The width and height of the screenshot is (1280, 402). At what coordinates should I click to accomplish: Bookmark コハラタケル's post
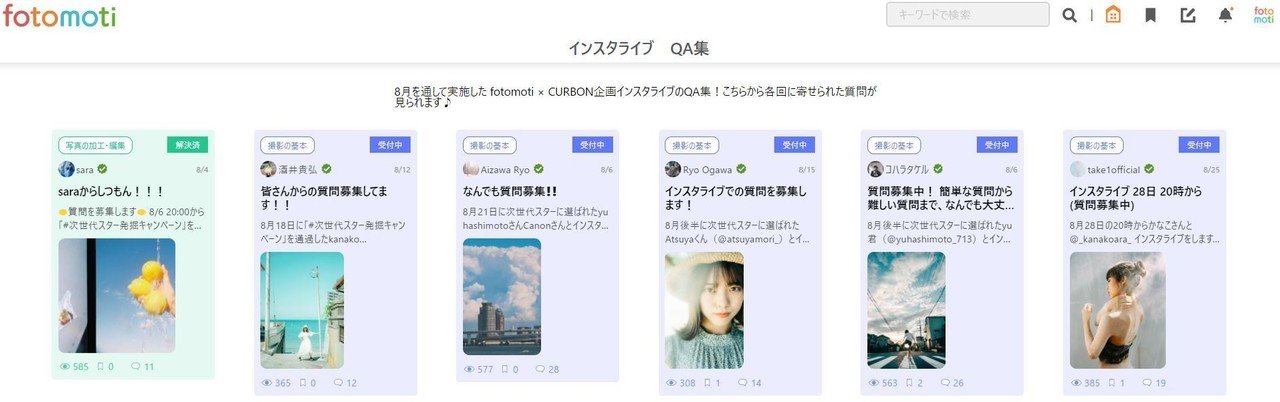coord(909,383)
